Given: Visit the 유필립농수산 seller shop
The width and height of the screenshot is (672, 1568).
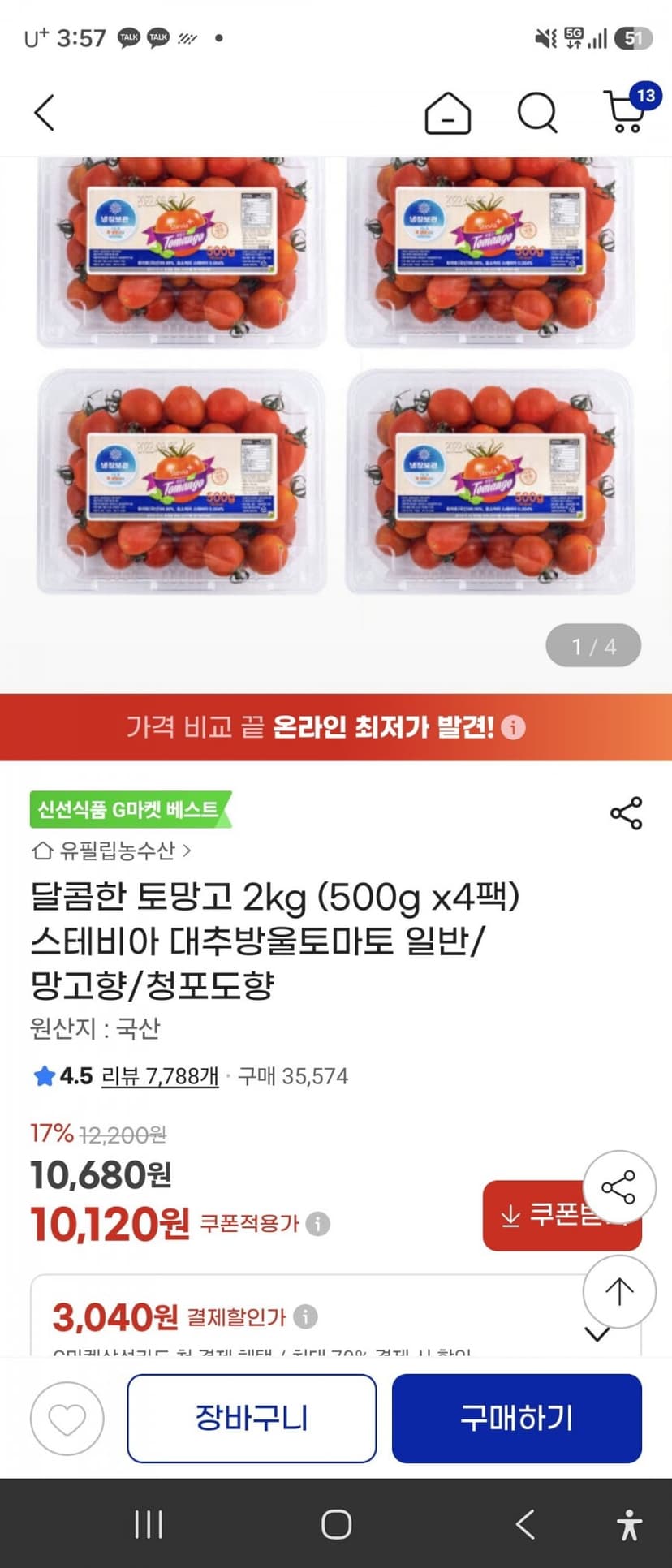Looking at the screenshot, I should (111, 851).
